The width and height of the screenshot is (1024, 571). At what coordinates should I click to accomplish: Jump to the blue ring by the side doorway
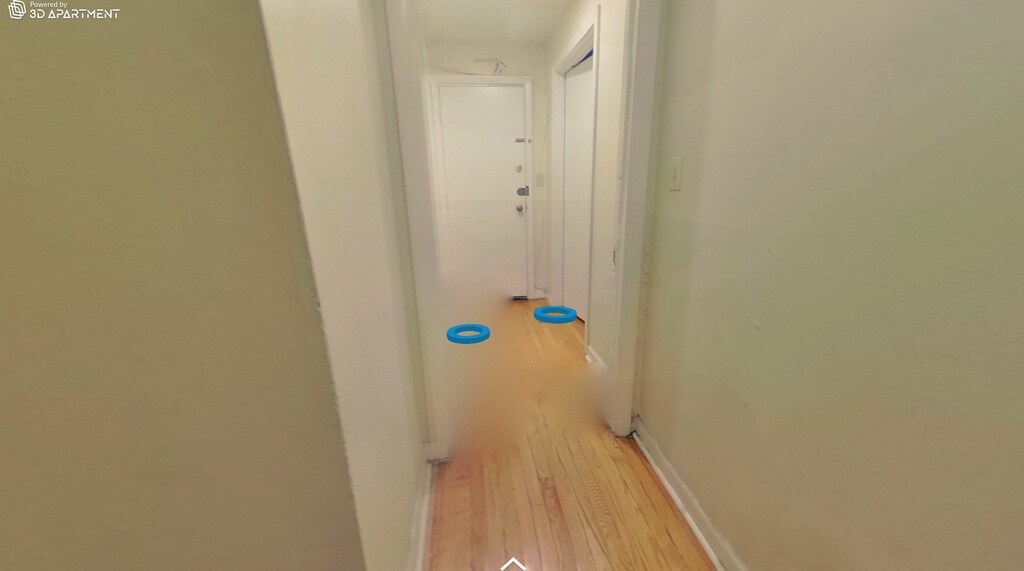(555, 314)
